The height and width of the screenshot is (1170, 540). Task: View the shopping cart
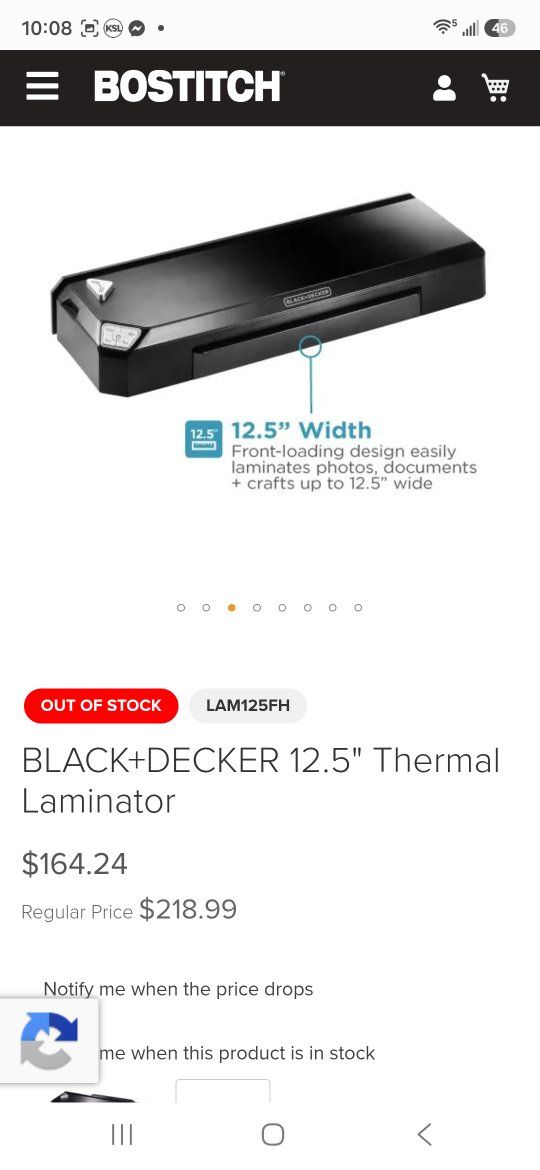point(495,88)
